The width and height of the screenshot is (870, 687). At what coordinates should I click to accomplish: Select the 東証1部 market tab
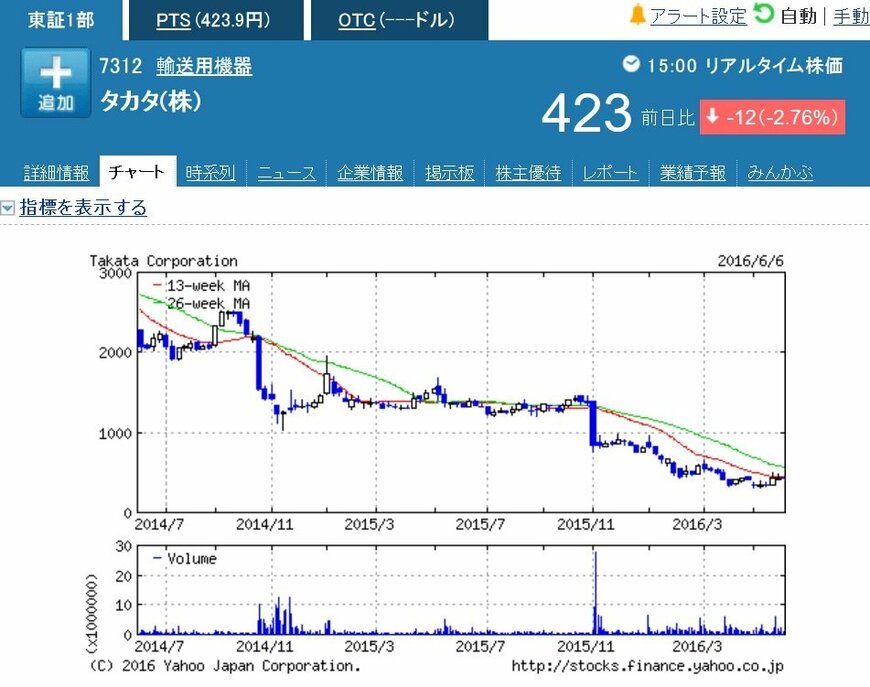62,19
